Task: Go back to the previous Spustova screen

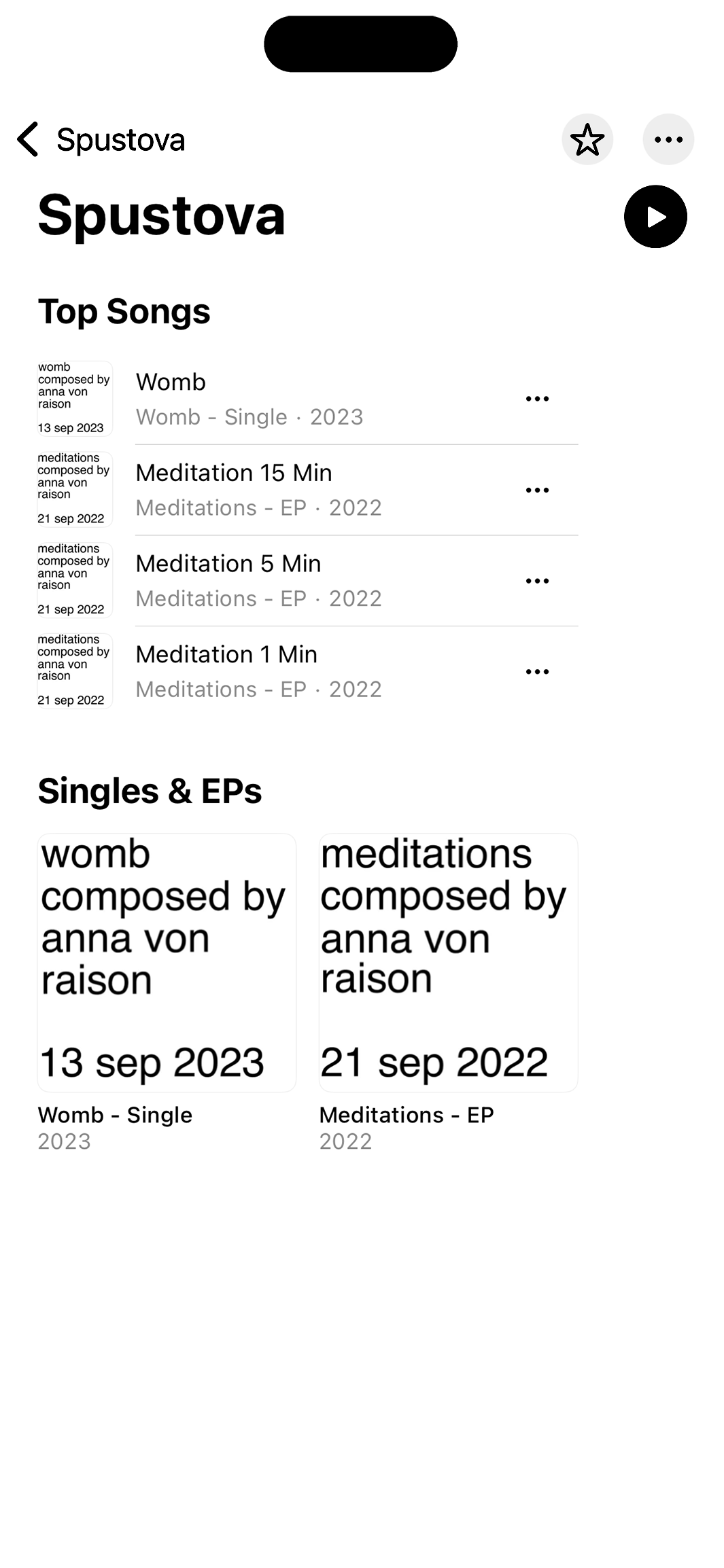Action: (29, 139)
